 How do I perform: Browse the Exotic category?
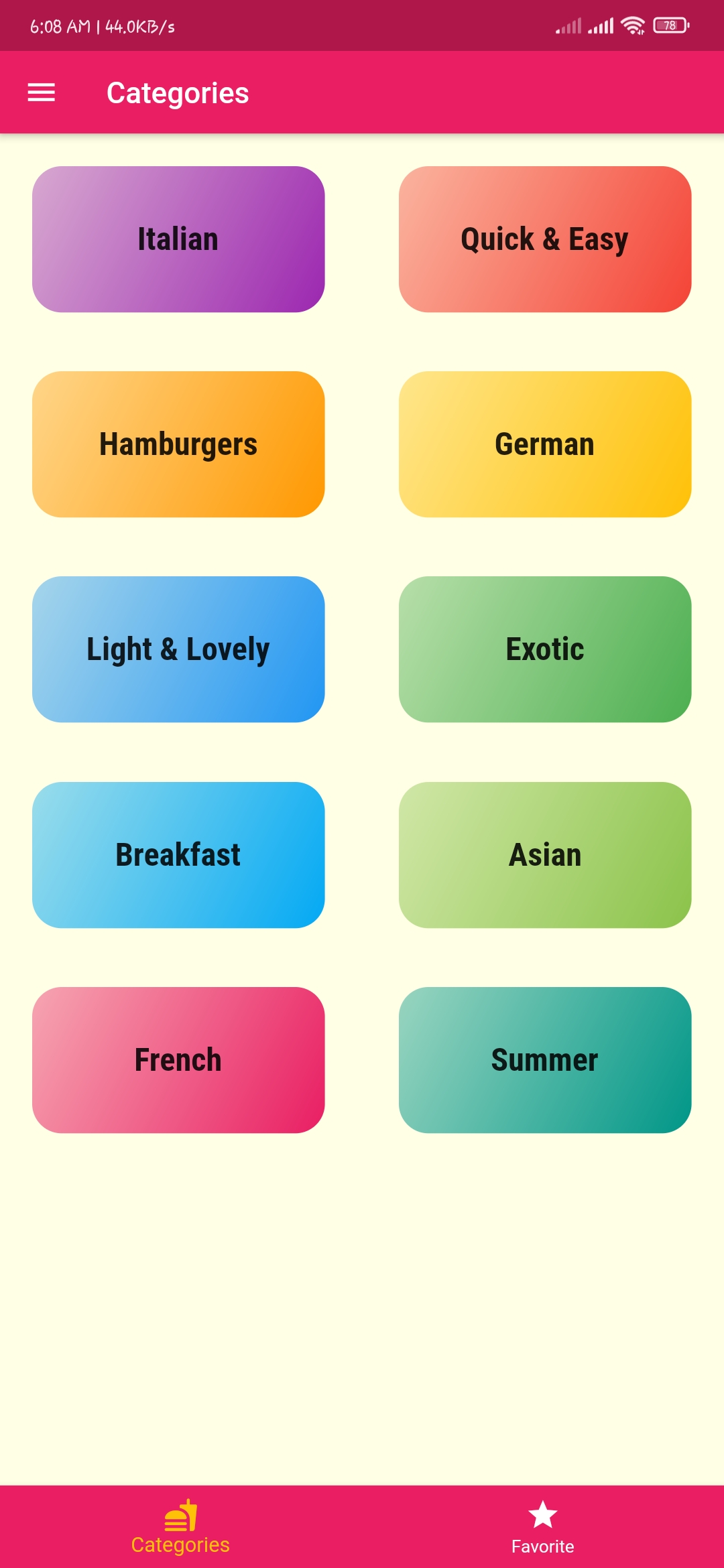pos(545,649)
